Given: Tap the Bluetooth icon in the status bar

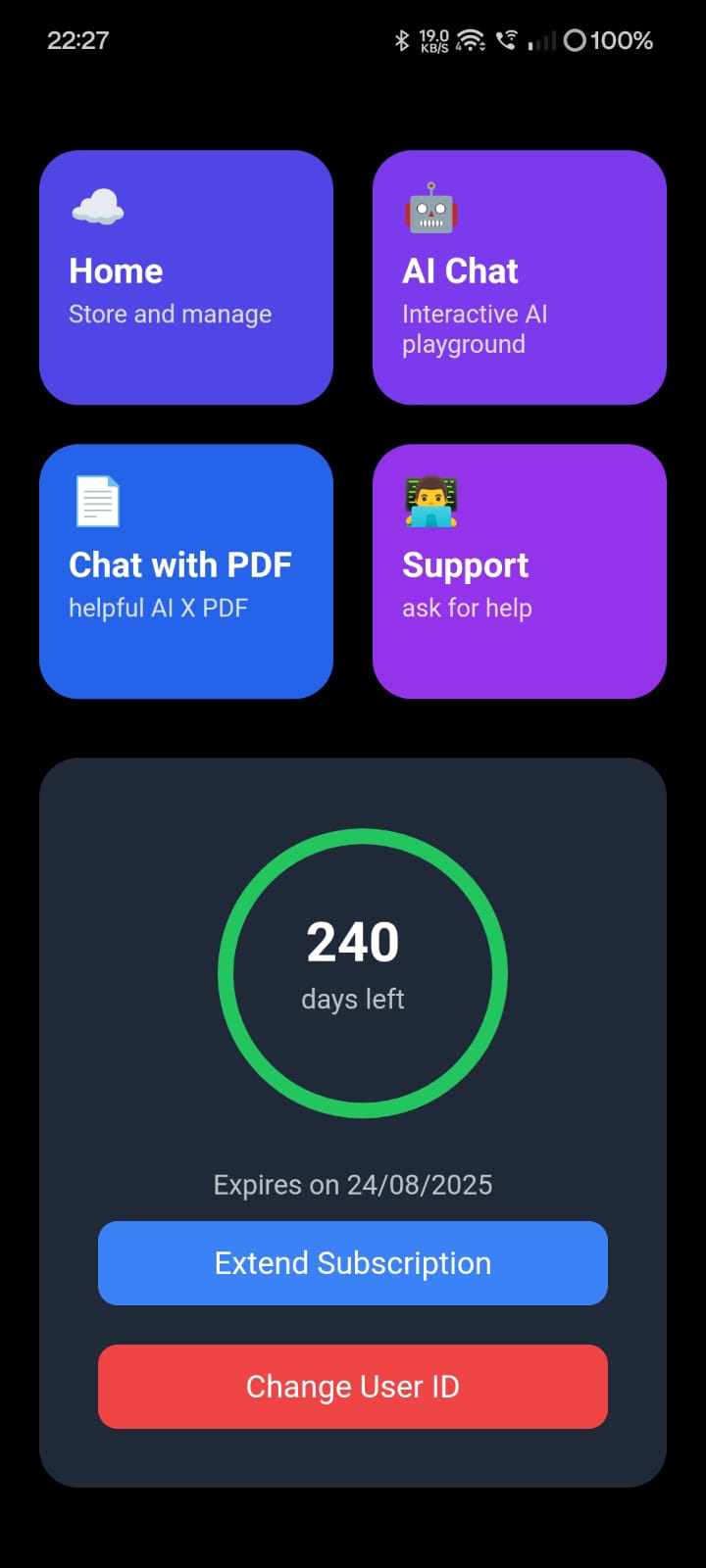Looking at the screenshot, I should [x=400, y=40].
